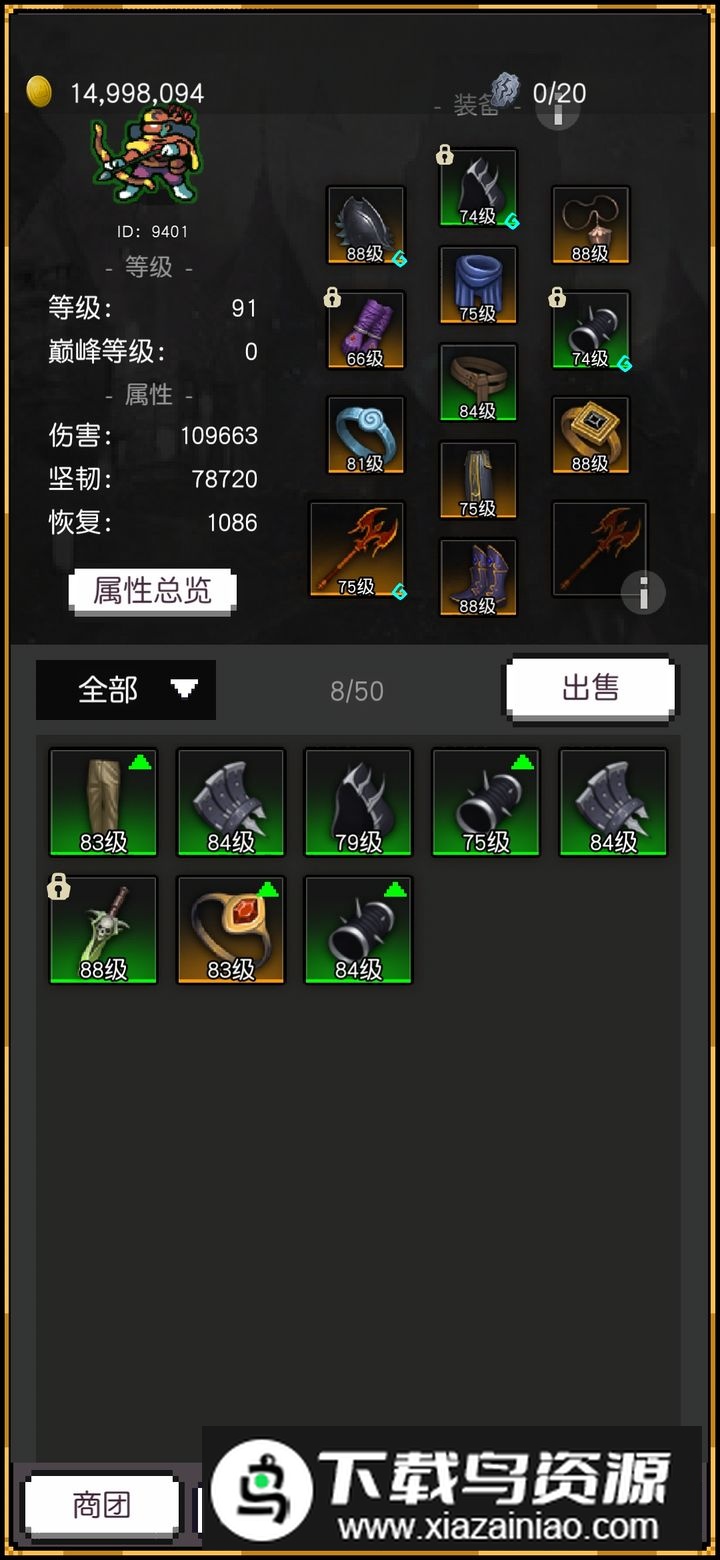This screenshot has width=720, height=1560.
Task: Open the level 83 red gem ring
Action: (x=231, y=930)
